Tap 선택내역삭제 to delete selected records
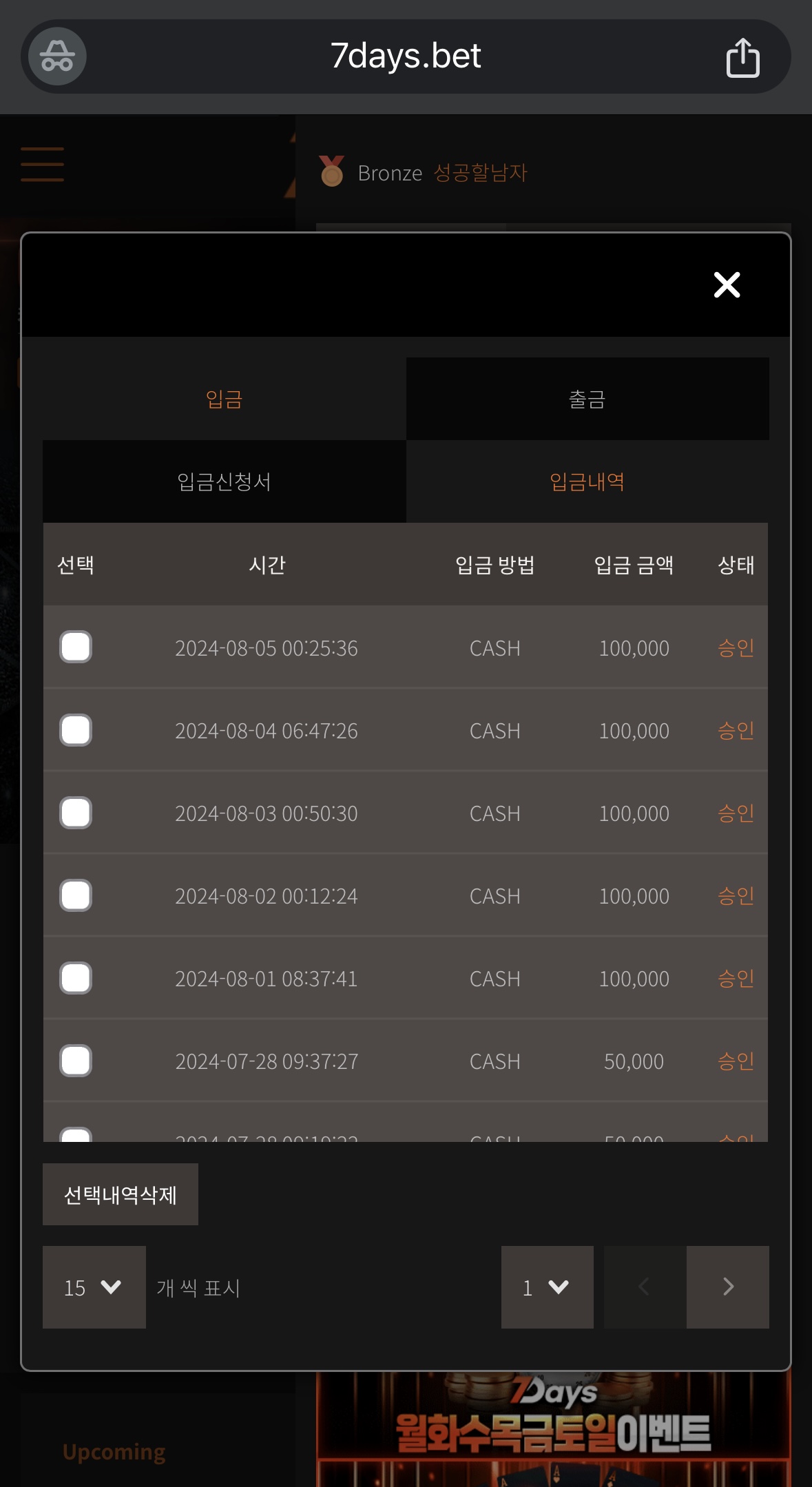The height and width of the screenshot is (1487, 812). click(121, 1194)
